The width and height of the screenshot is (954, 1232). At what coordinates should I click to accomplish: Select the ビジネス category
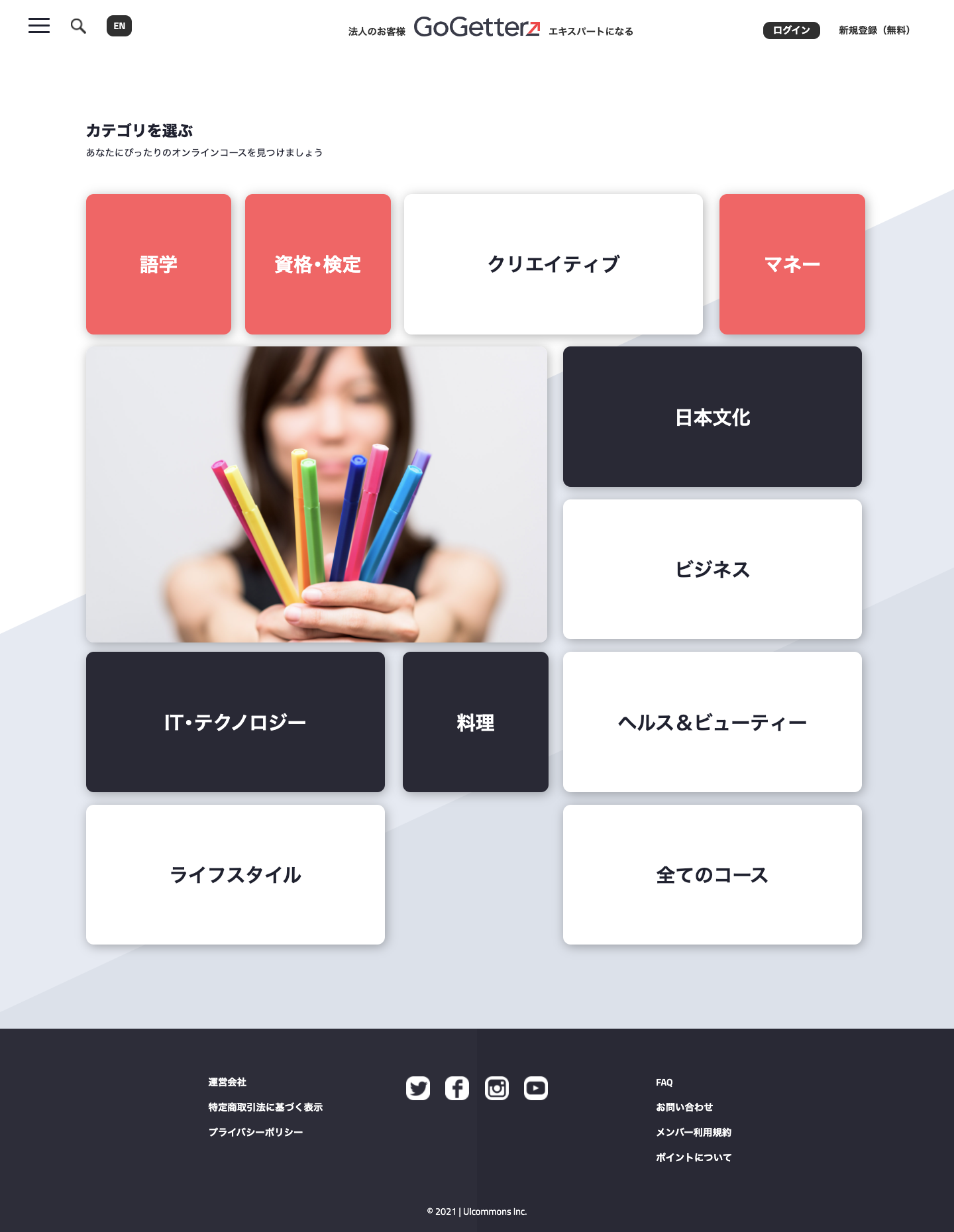pyautogui.click(x=712, y=569)
